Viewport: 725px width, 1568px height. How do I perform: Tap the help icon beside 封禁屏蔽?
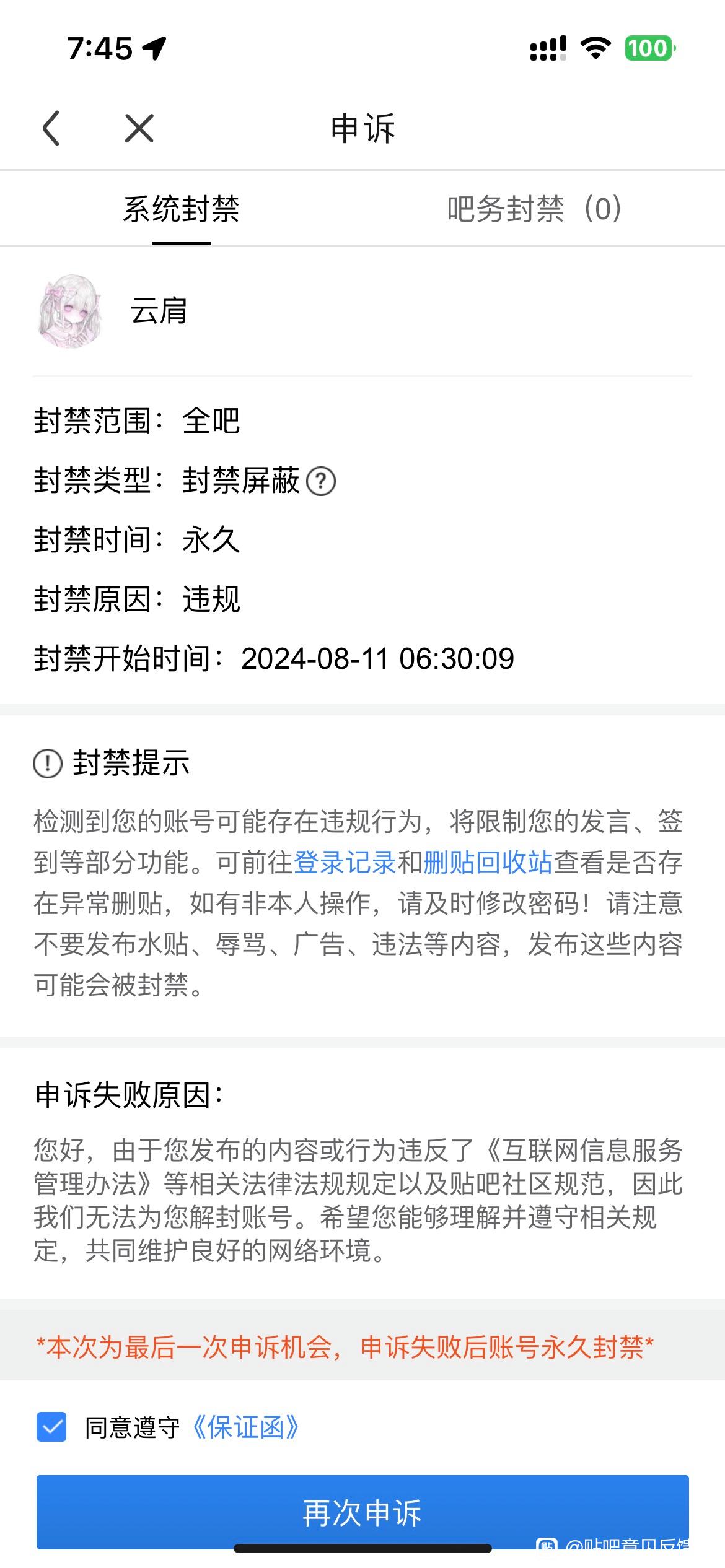tap(321, 481)
